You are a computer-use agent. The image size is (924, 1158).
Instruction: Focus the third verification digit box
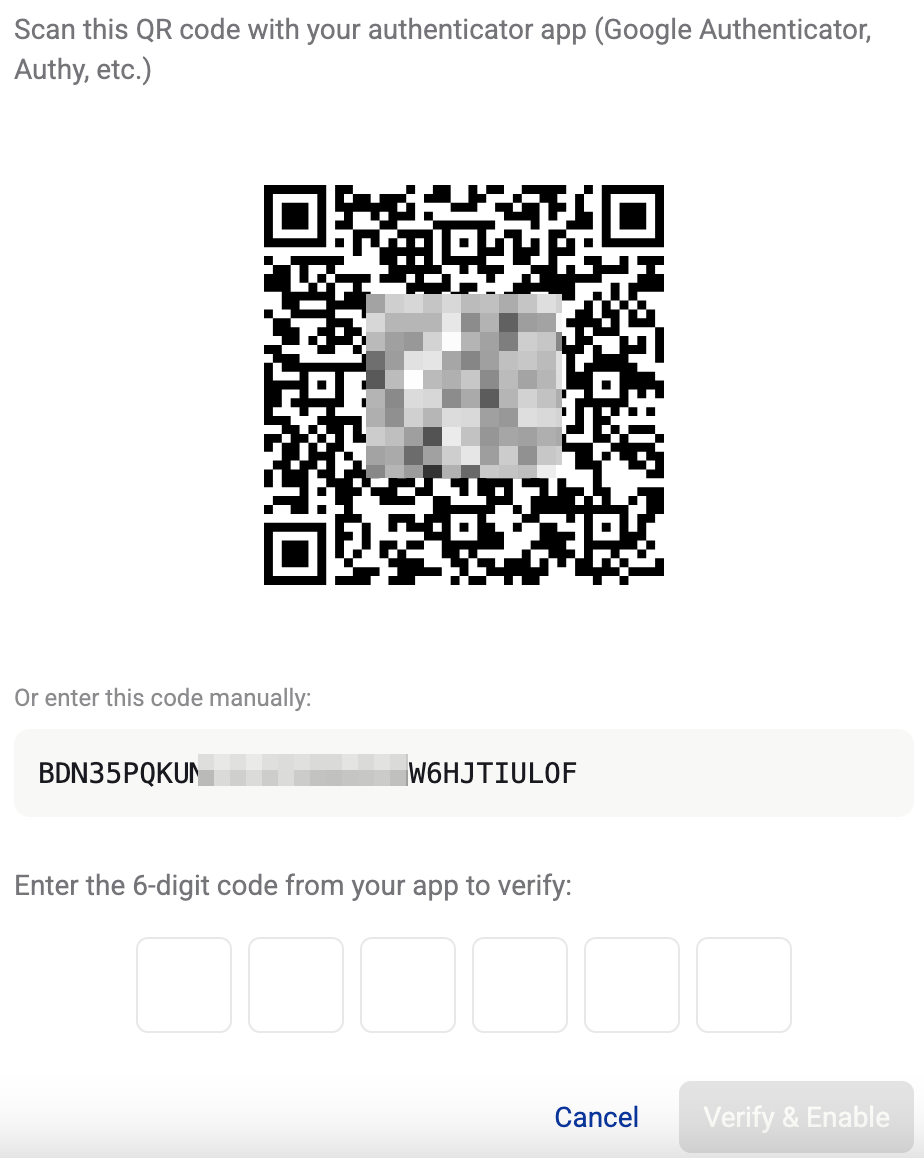(408, 984)
